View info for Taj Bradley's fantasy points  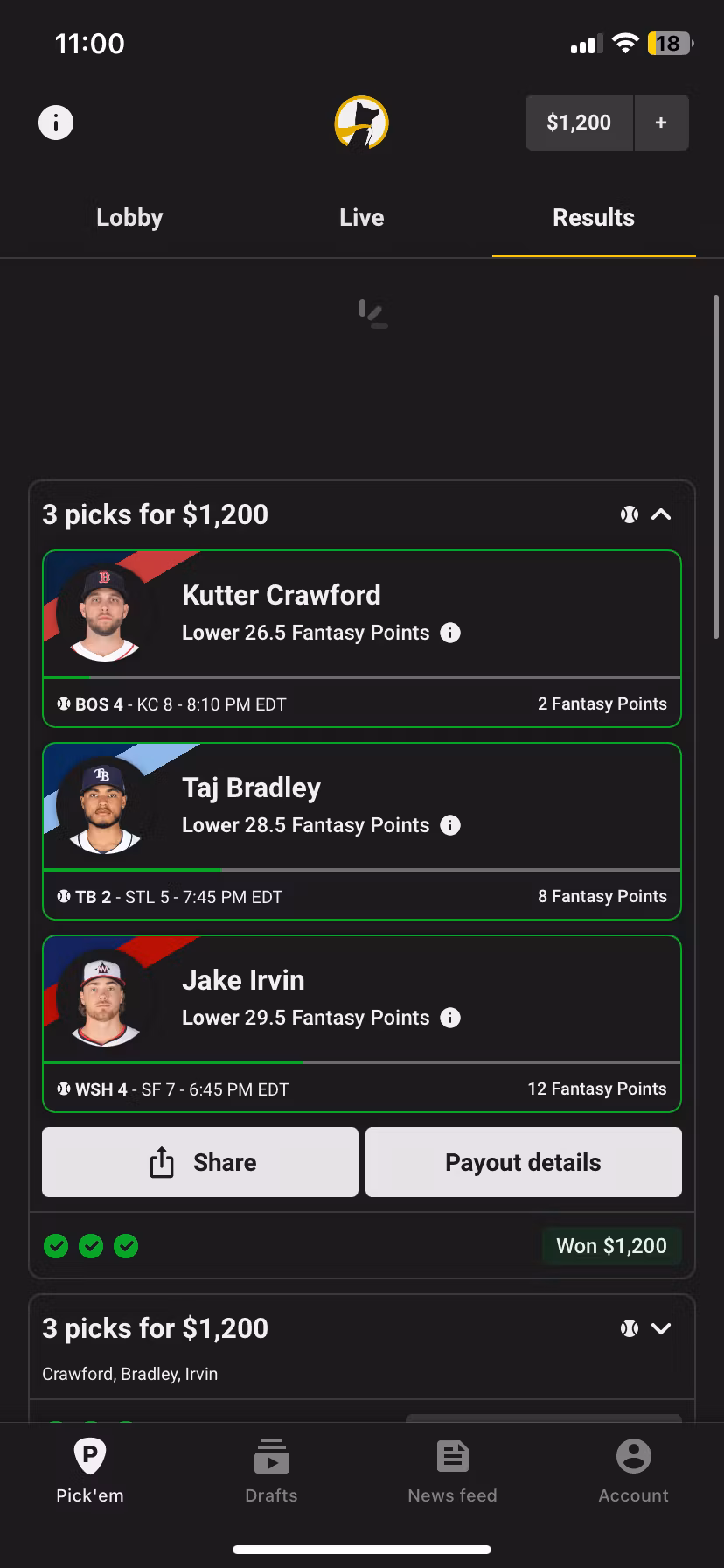click(450, 825)
